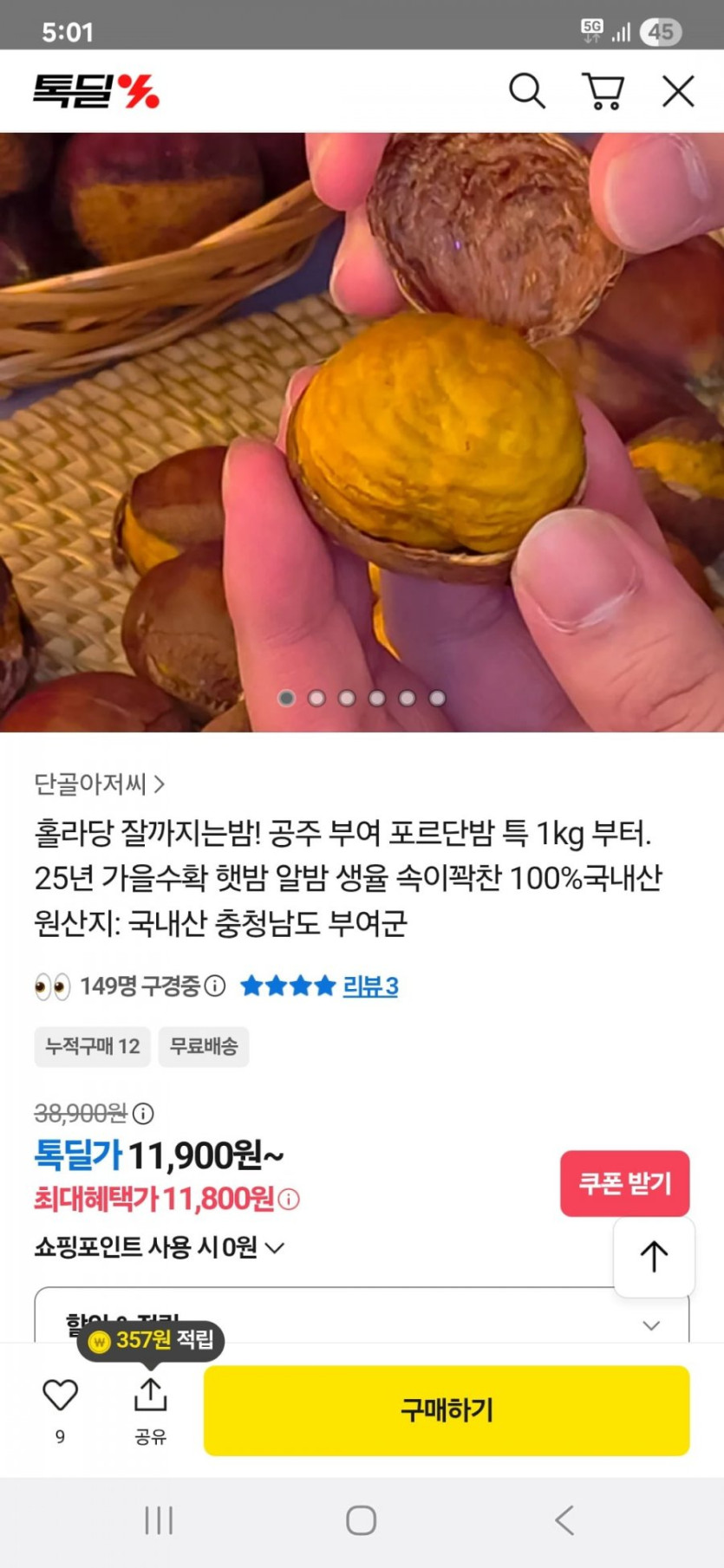Tap info icon beside 최대혜택가 11,800원
Screen dimensions: 724x1568
289,1200
